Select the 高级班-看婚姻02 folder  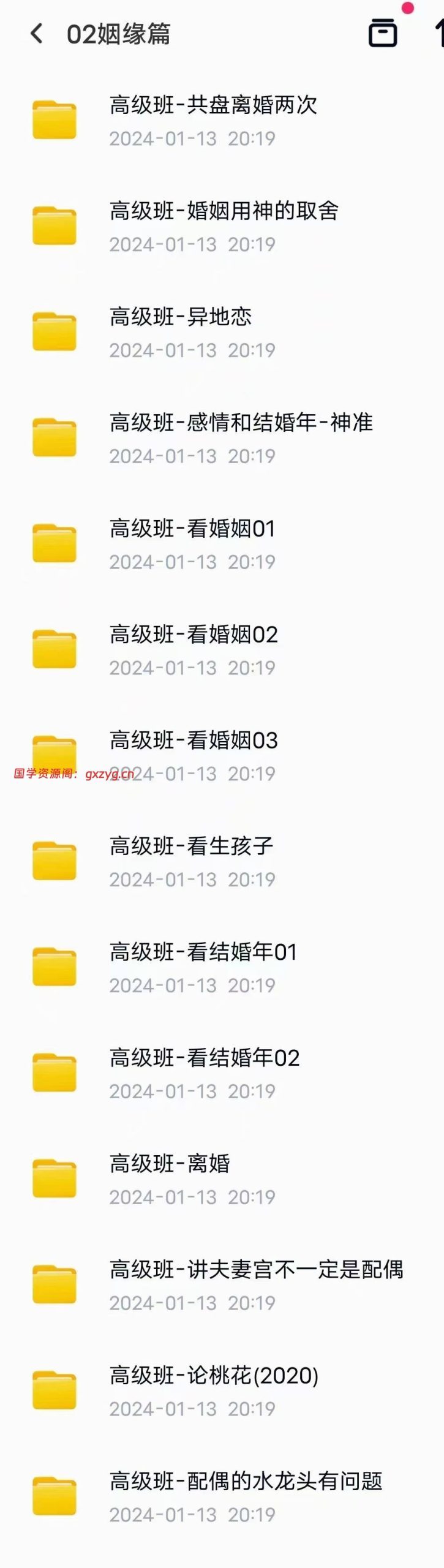(194, 635)
